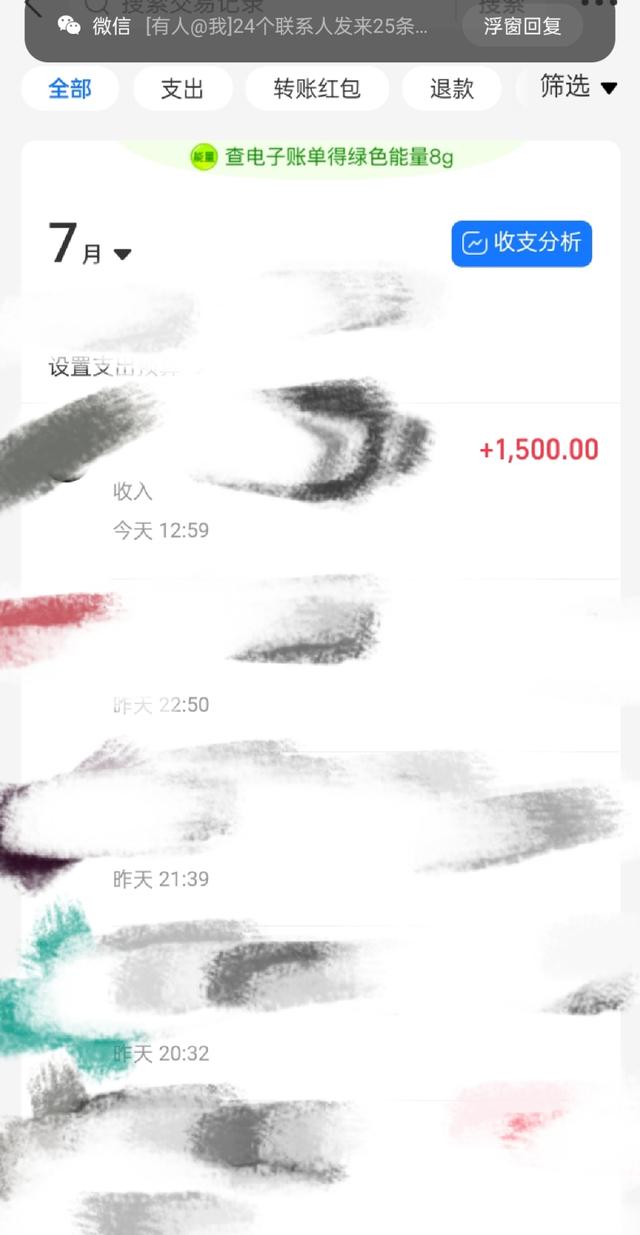Select the 转账红包 tab

pos(317,89)
